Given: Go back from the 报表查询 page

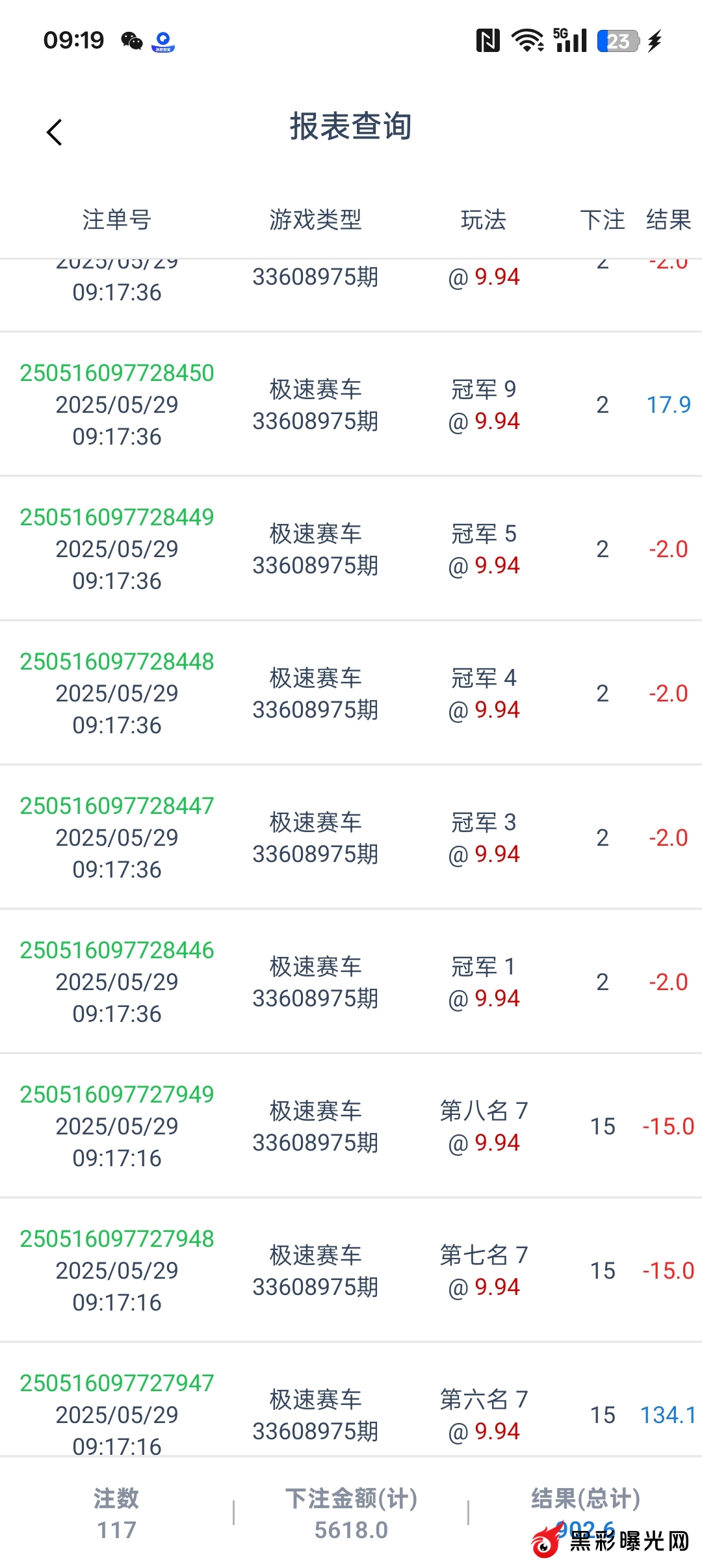Looking at the screenshot, I should [x=55, y=132].
